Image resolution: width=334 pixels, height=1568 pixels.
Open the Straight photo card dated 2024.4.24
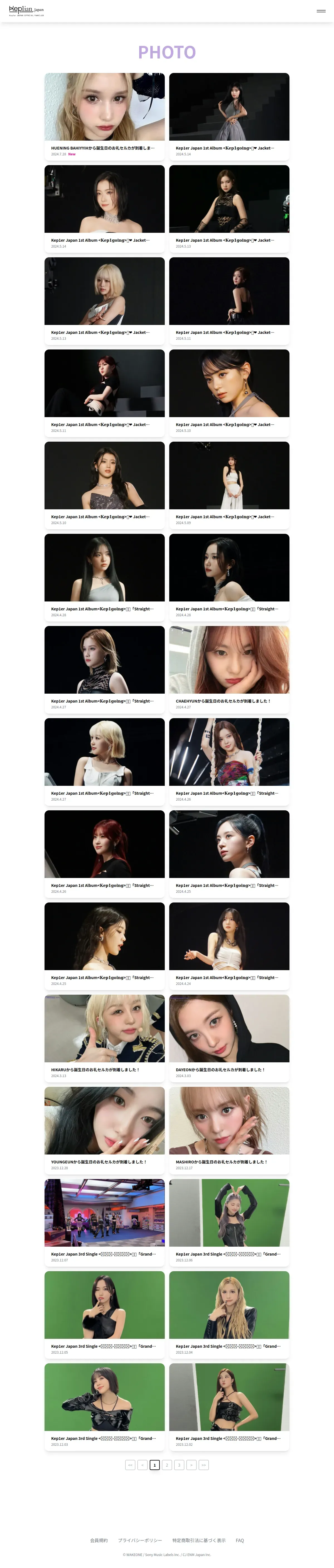click(x=229, y=945)
